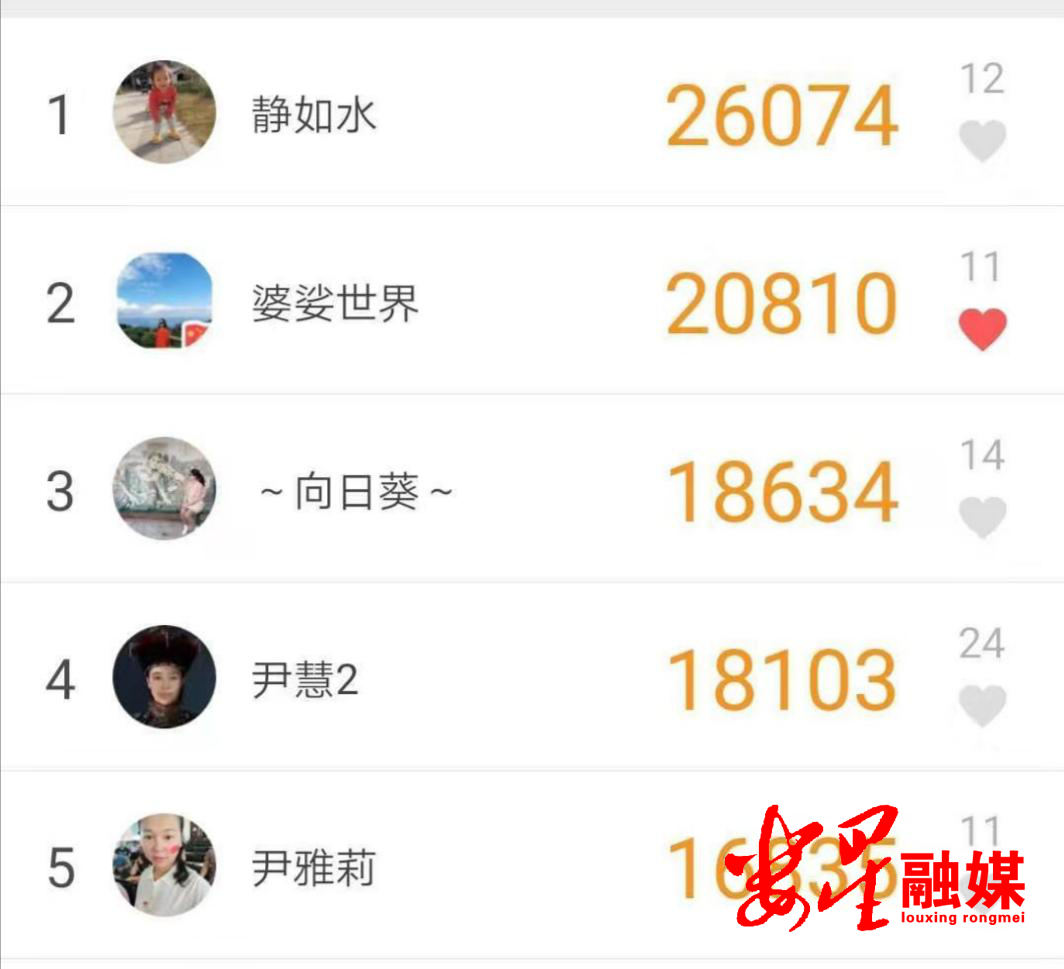1064x969 pixels.
Task: Tap the heart beside 尹慧2
Action: [x=982, y=705]
